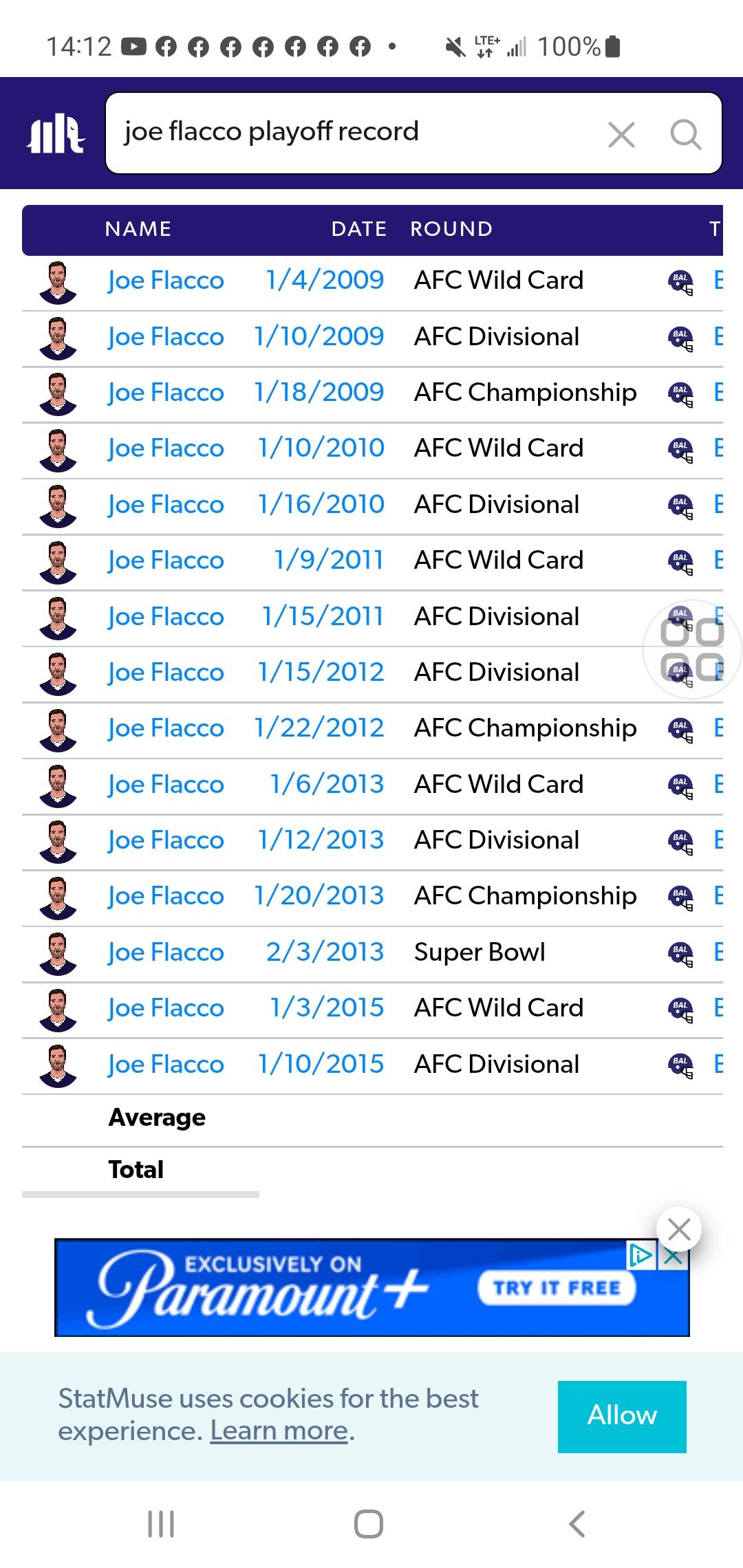Open Joe Flacco link in 1/10/2015 row
Image resolution: width=743 pixels, height=1568 pixels.
click(x=166, y=1065)
